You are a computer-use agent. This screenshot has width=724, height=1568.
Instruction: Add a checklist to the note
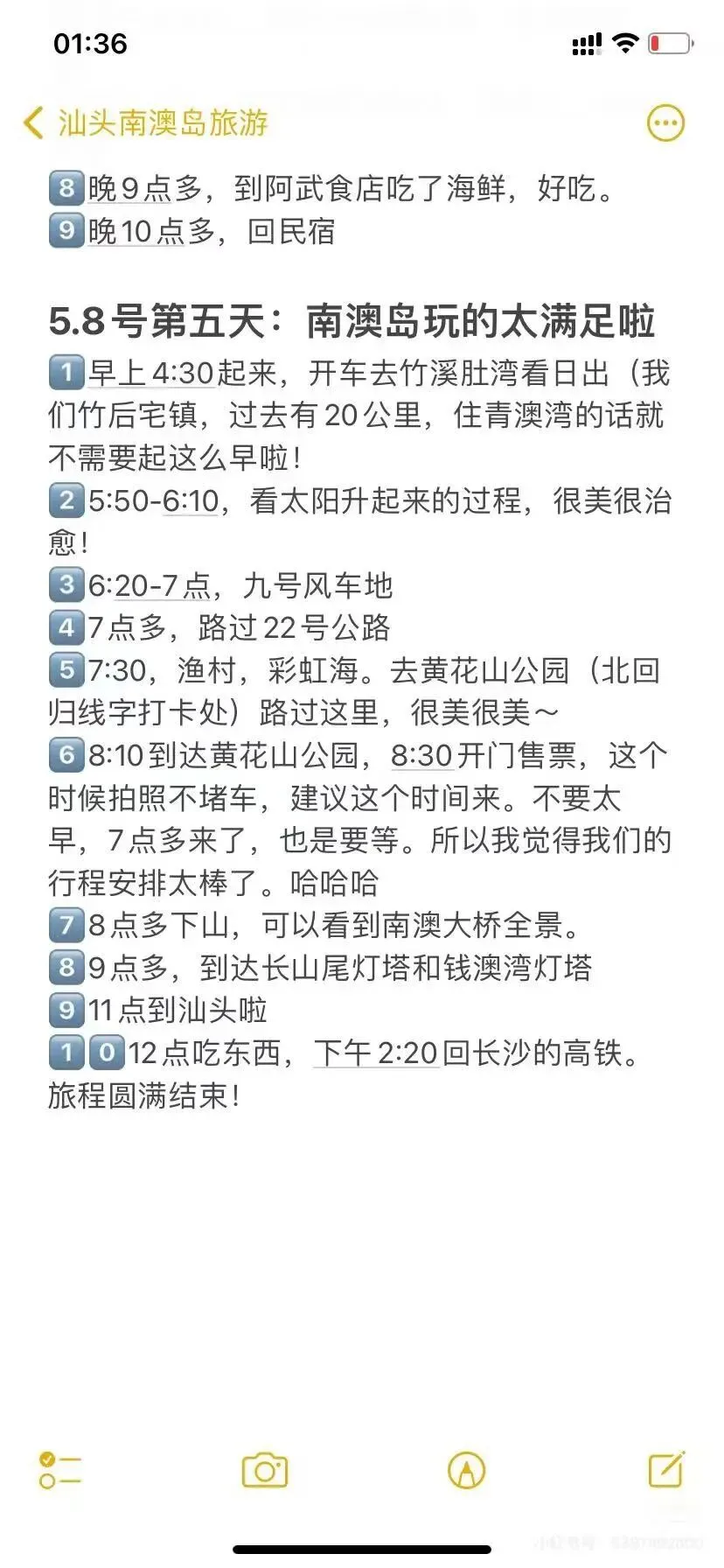point(60,1470)
